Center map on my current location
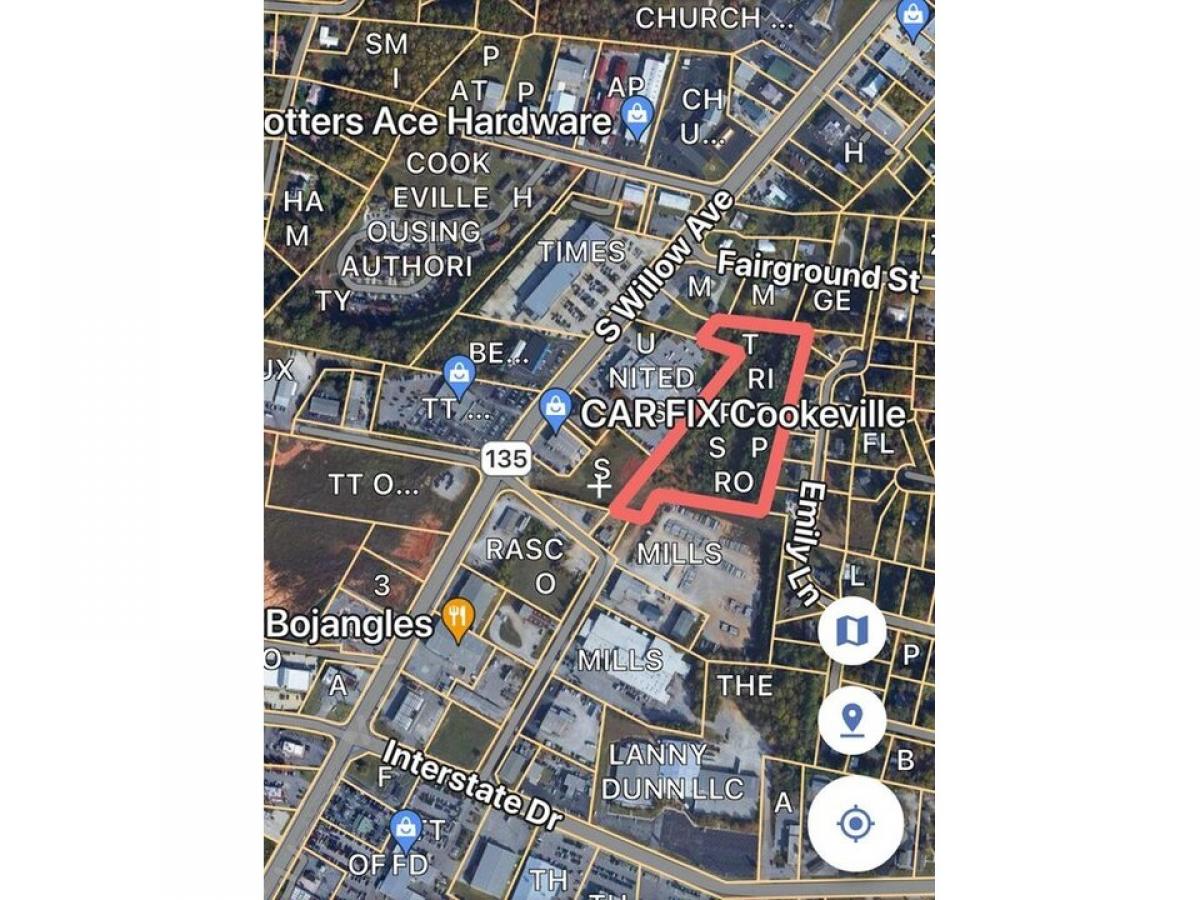Screen dimensions: 1200x900 pyautogui.click(x=855, y=824)
